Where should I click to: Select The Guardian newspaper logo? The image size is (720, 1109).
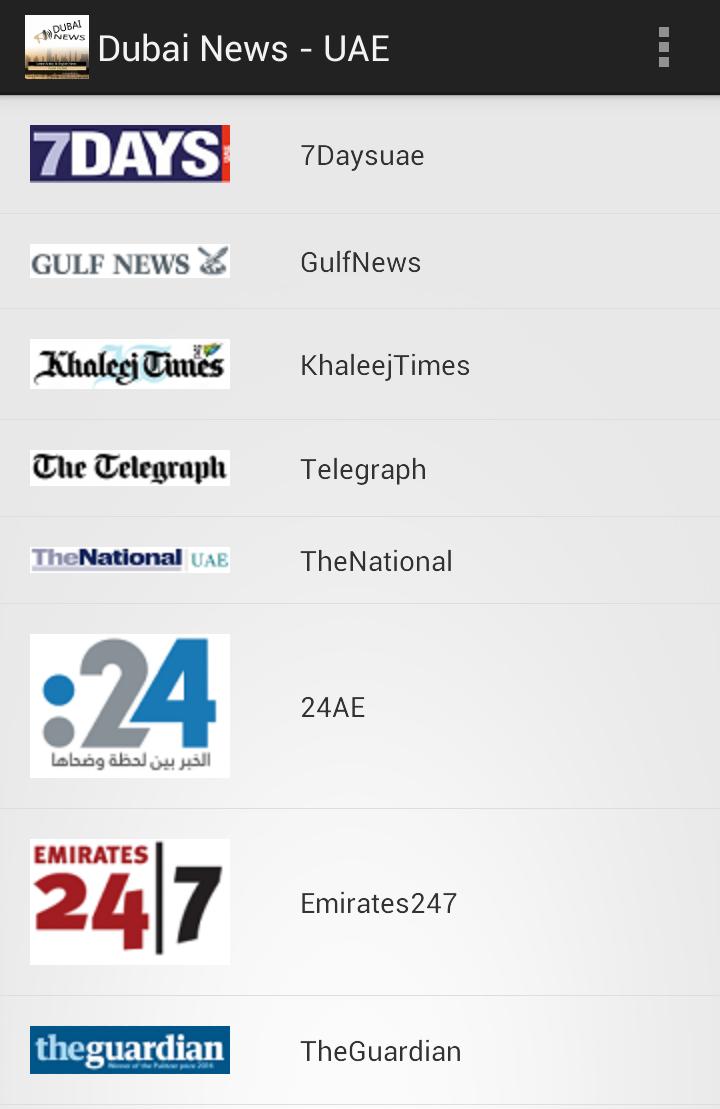click(x=130, y=1050)
